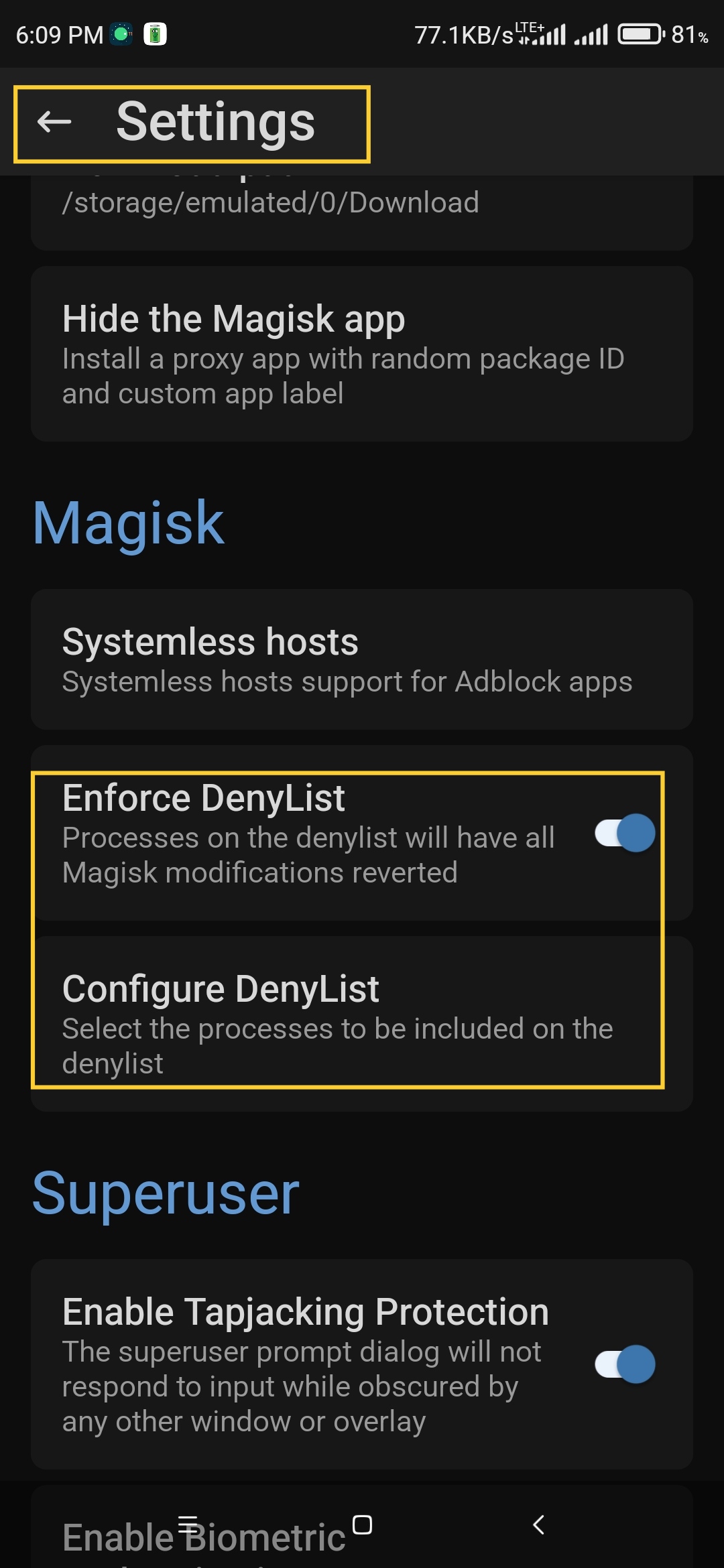
Task: Turn off the Enforce DenyList switch
Action: 625,833
